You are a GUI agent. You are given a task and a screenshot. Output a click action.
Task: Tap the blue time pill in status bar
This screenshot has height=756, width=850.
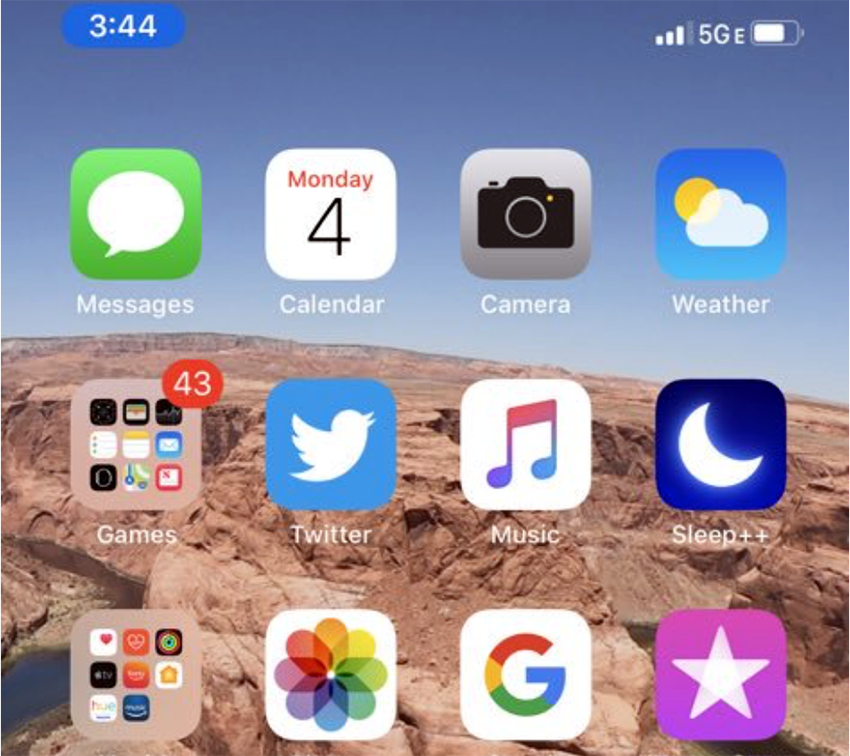pyautogui.click(x=123, y=26)
